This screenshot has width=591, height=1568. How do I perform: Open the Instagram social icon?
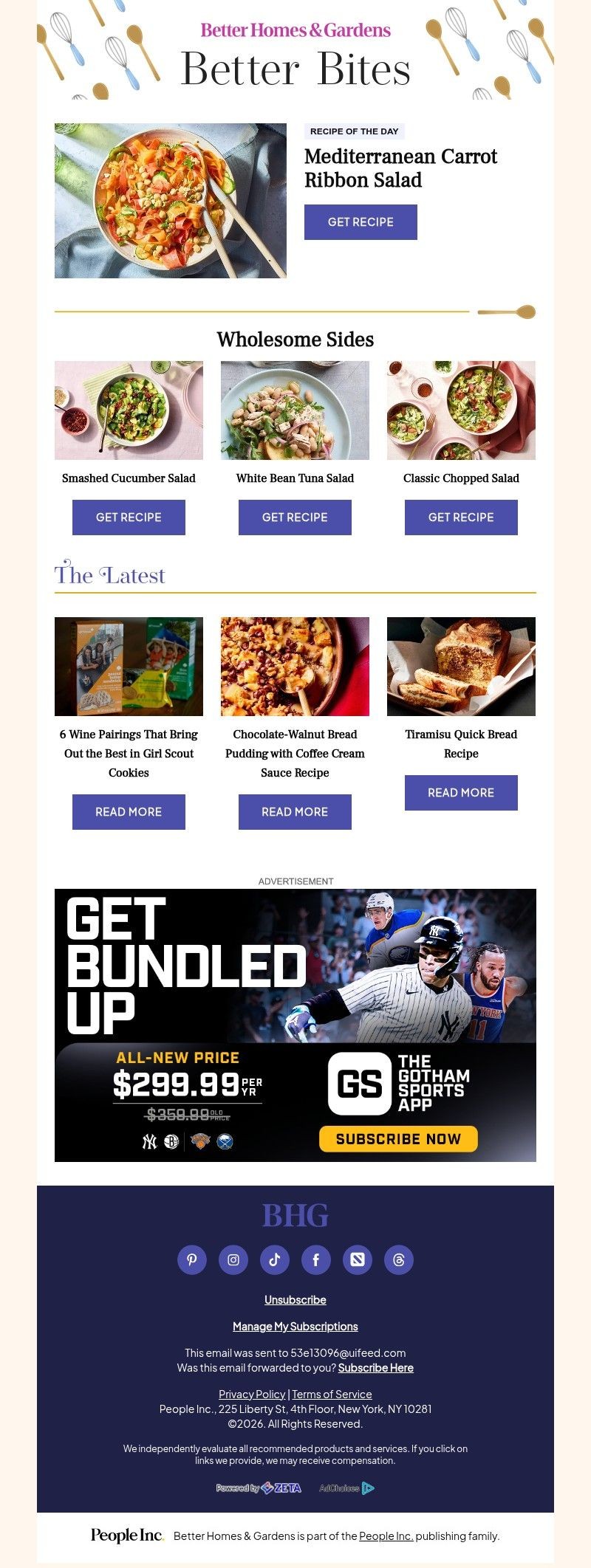(233, 1260)
